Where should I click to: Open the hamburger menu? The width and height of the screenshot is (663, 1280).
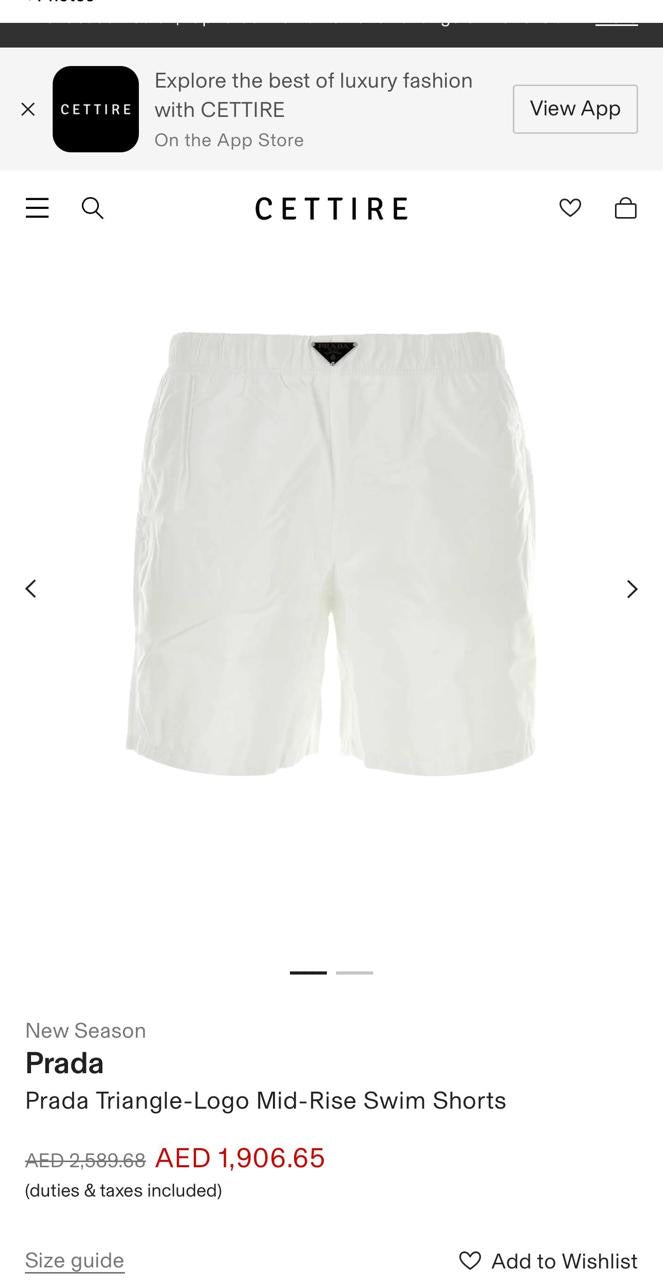(37, 208)
